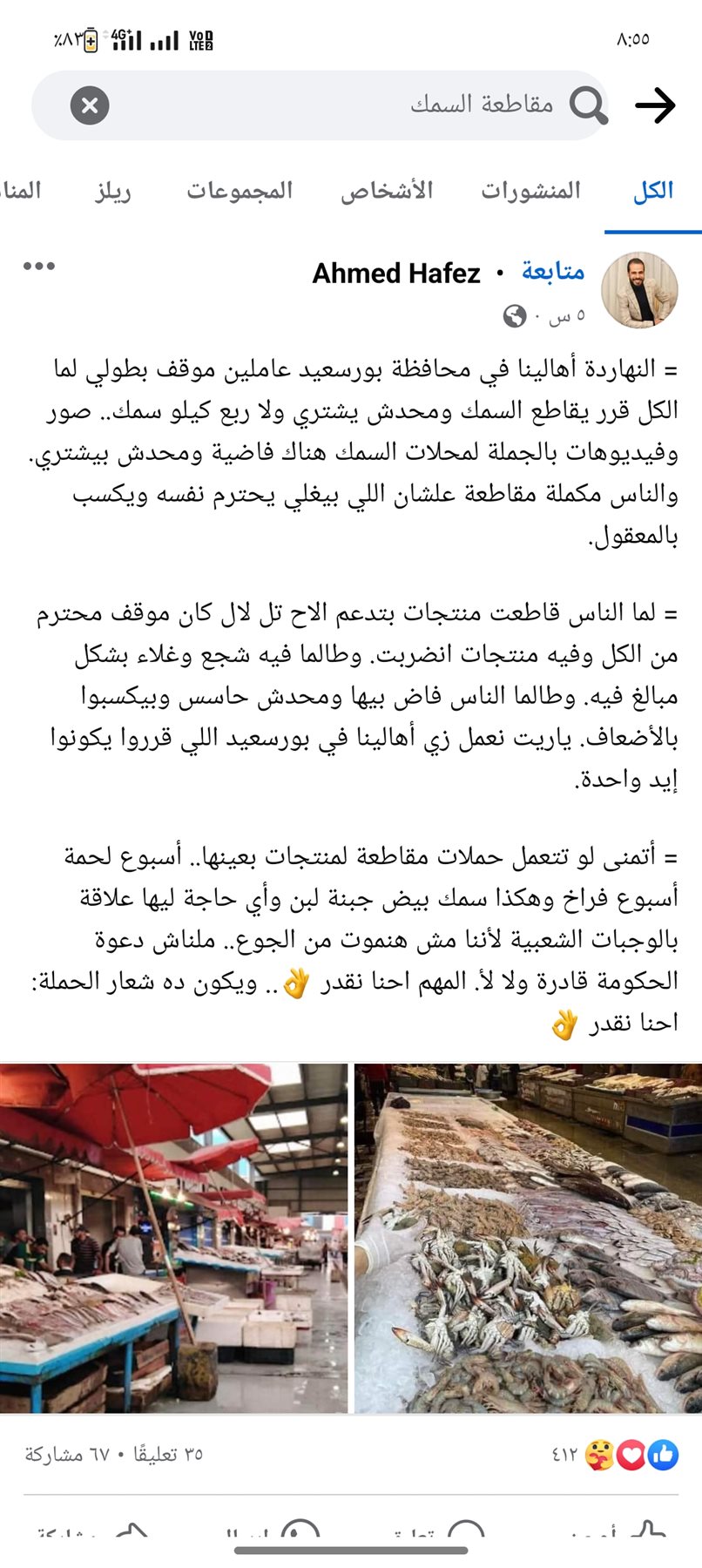
Task: Open the Ahmed Hafez profile name
Action: coord(396,274)
